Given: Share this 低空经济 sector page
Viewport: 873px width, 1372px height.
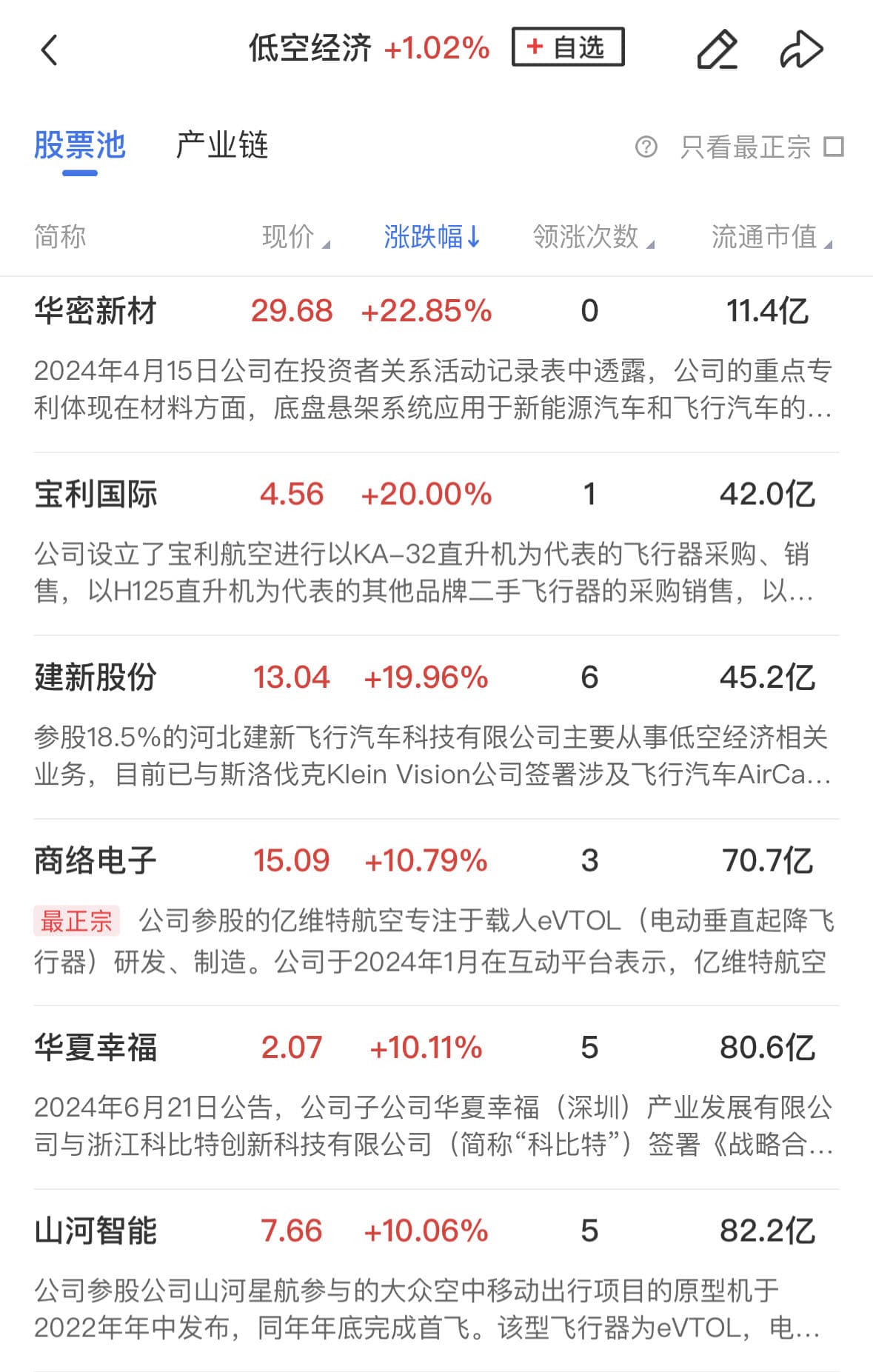Looking at the screenshot, I should coord(801,50).
